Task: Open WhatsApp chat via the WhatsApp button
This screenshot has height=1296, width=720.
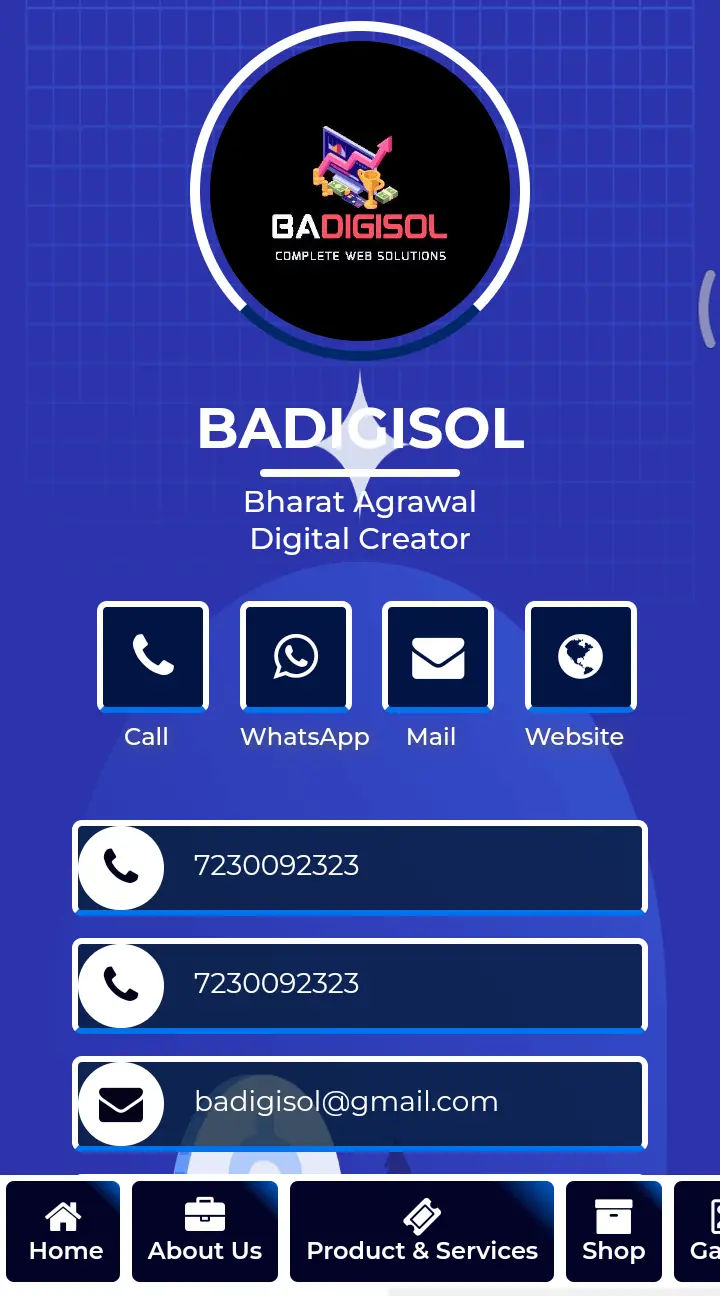Action: pyautogui.click(x=296, y=656)
